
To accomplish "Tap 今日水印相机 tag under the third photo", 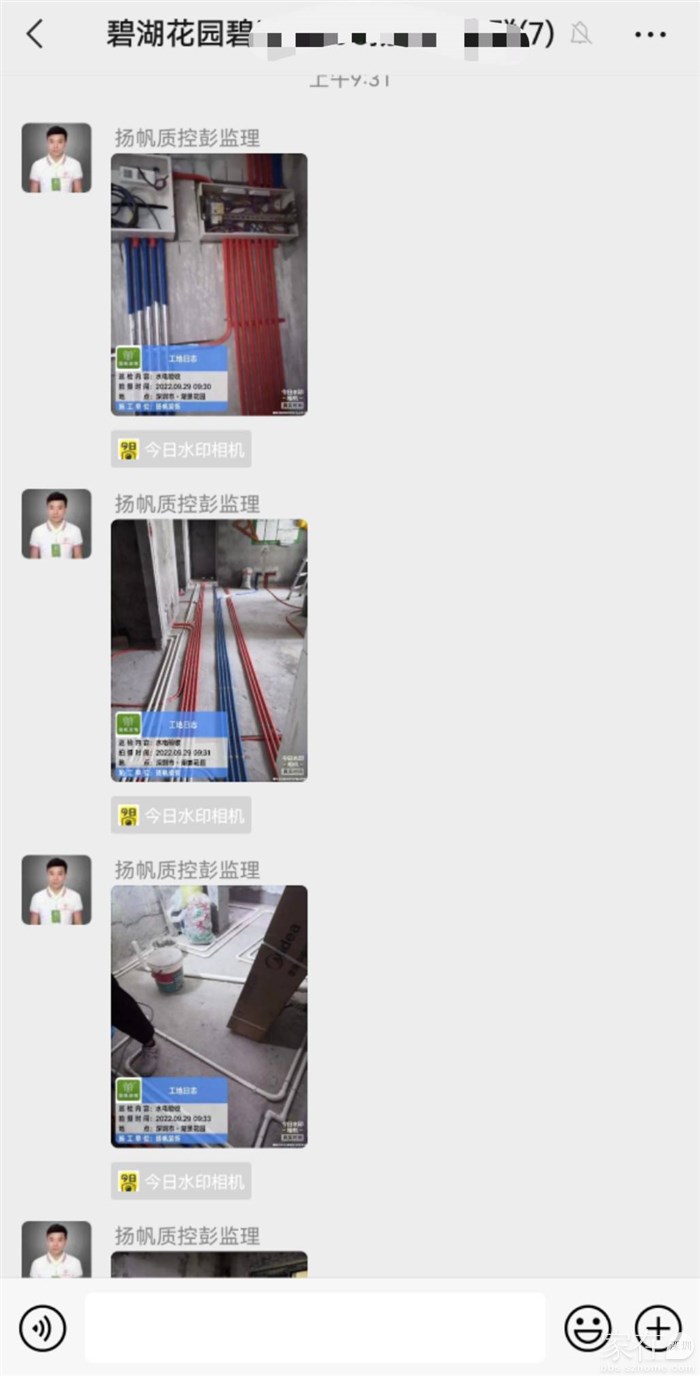I will click(181, 1182).
